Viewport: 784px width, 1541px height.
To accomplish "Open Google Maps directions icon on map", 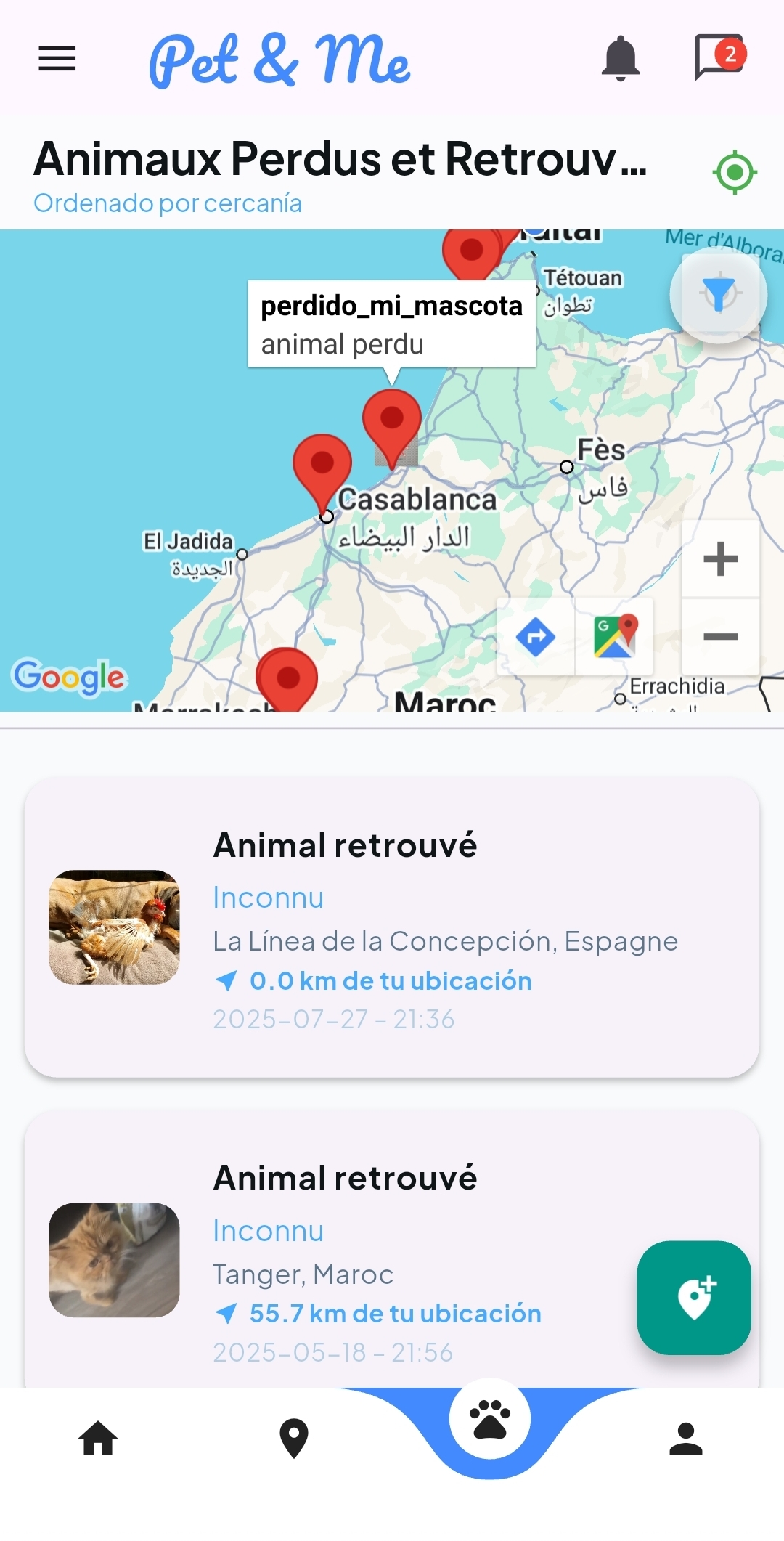I will click(x=535, y=635).
